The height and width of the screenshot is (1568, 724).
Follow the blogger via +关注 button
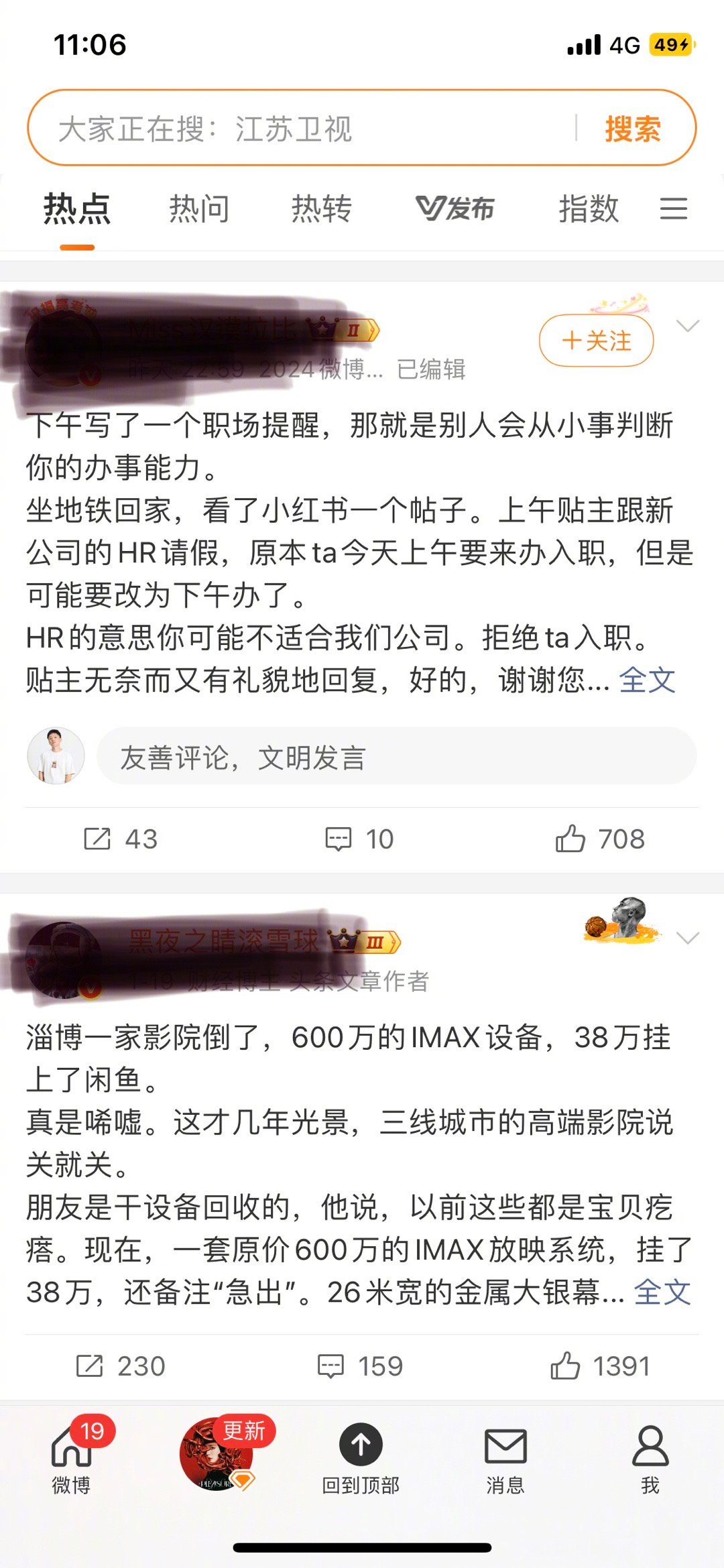click(595, 341)
